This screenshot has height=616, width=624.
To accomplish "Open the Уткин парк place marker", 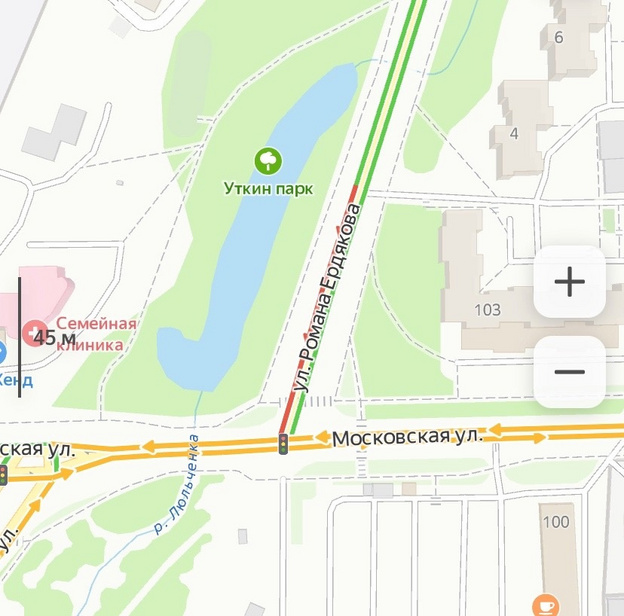I will 268,160.
